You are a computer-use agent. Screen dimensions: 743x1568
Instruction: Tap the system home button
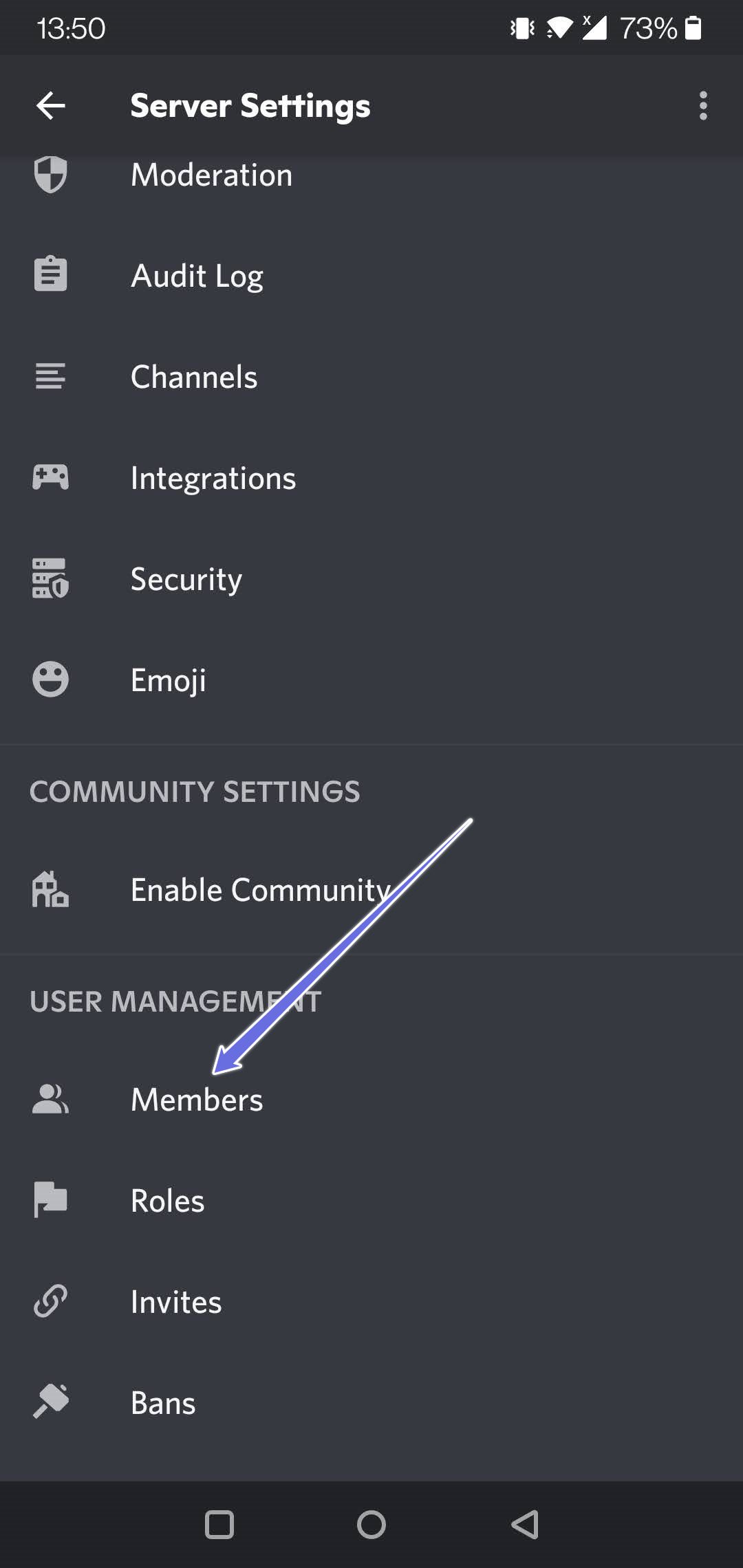(x=371, y=1525)
